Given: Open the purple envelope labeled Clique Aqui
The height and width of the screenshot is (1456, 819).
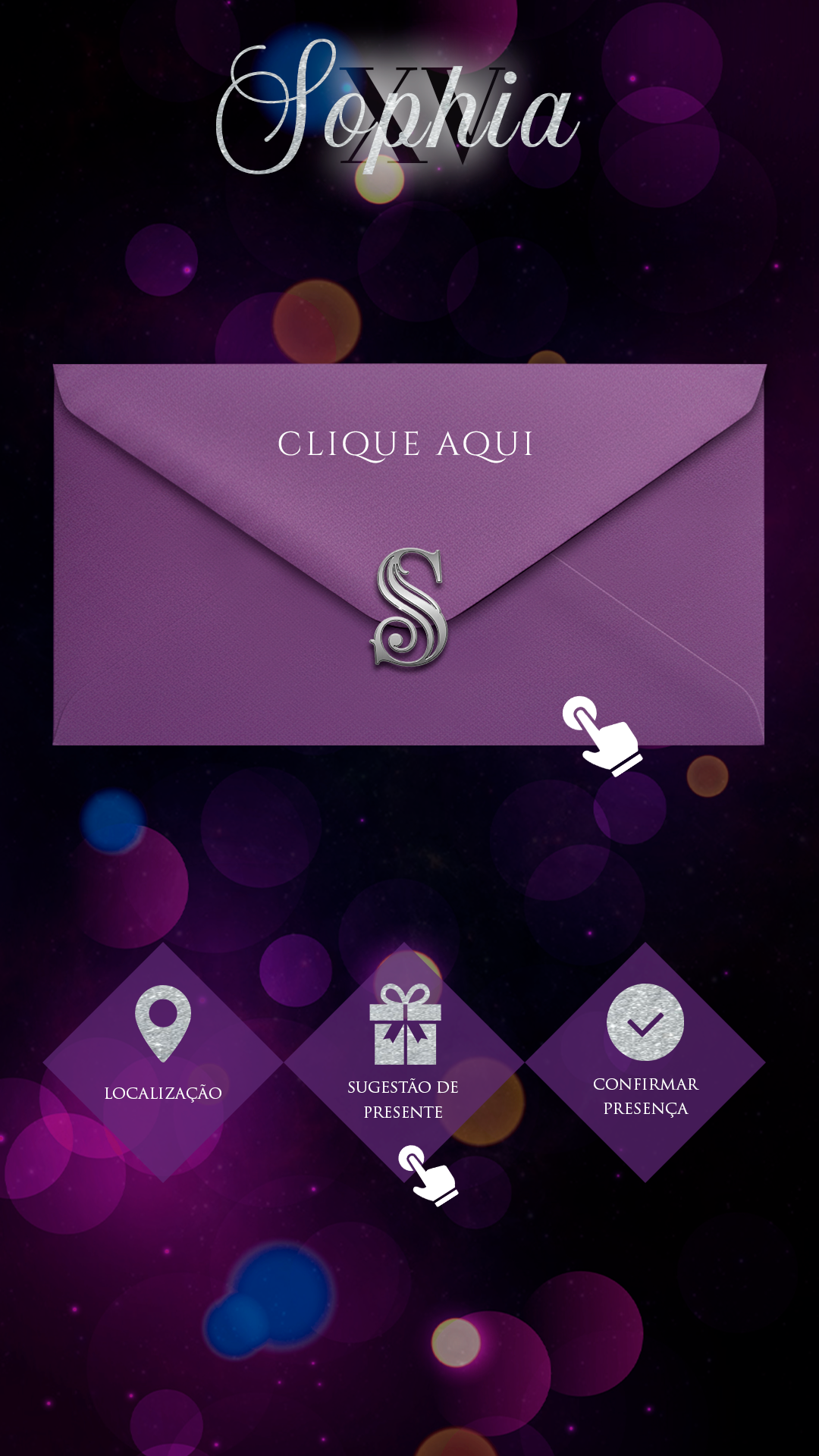Looking at the screenshot, I should [x=408, y=554].
